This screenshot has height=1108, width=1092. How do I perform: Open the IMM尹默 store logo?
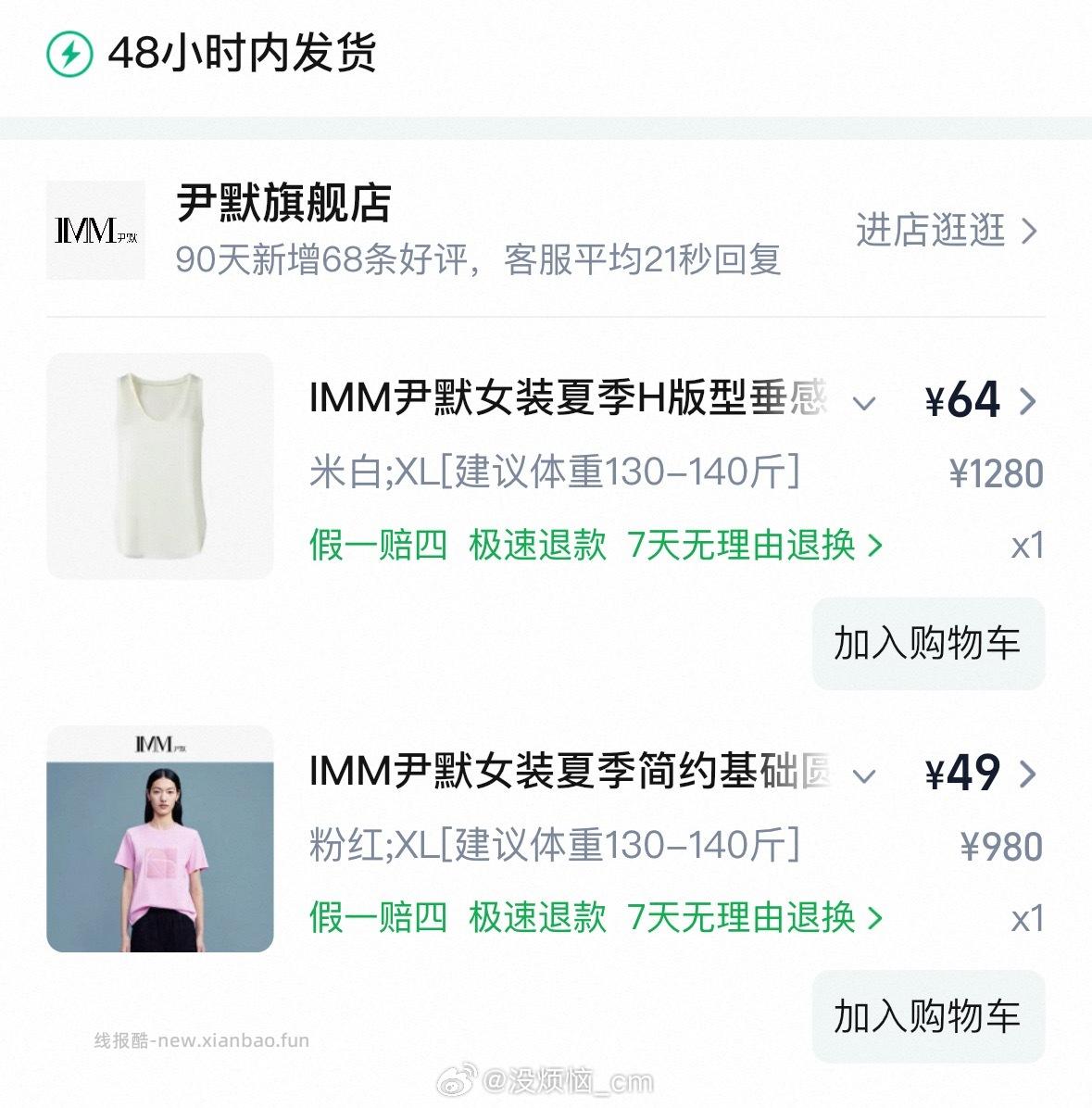(95, 230)
